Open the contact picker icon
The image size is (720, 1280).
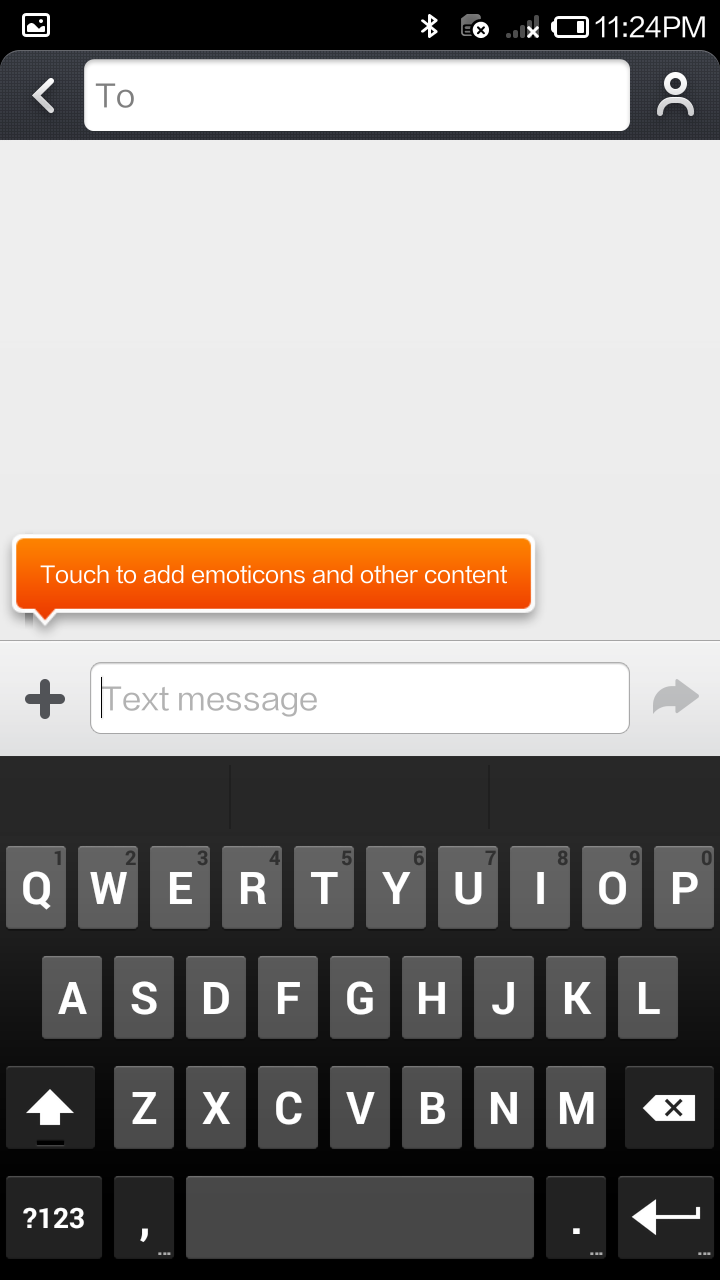[676, 96]
